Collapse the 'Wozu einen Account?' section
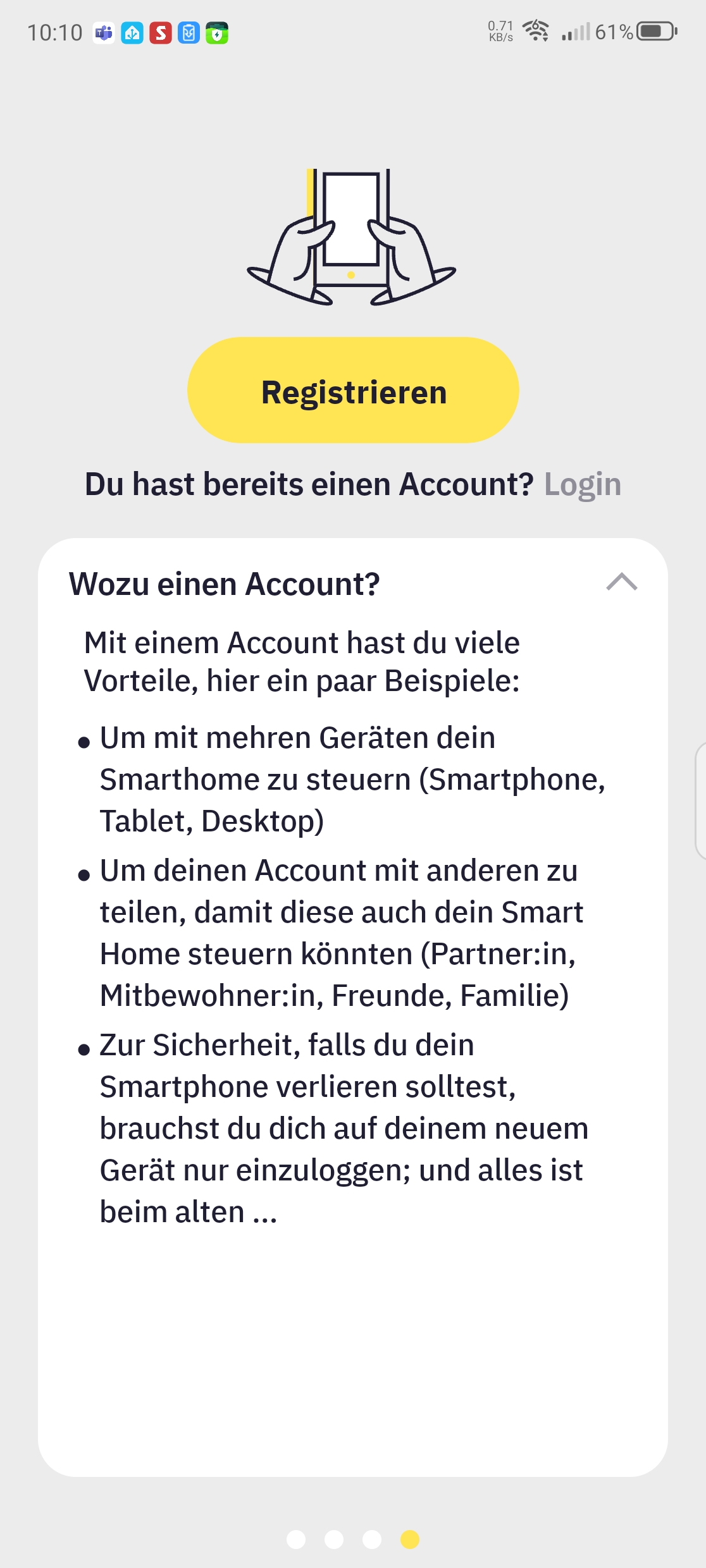 coord(621,582)
